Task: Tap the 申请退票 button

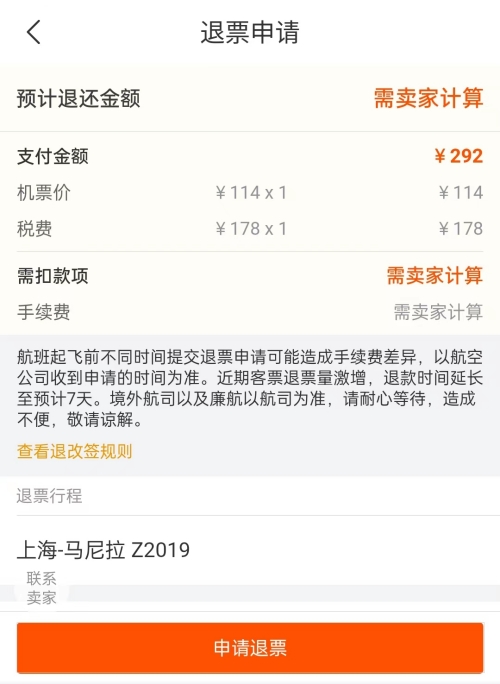Action: (x=250, y=648)
